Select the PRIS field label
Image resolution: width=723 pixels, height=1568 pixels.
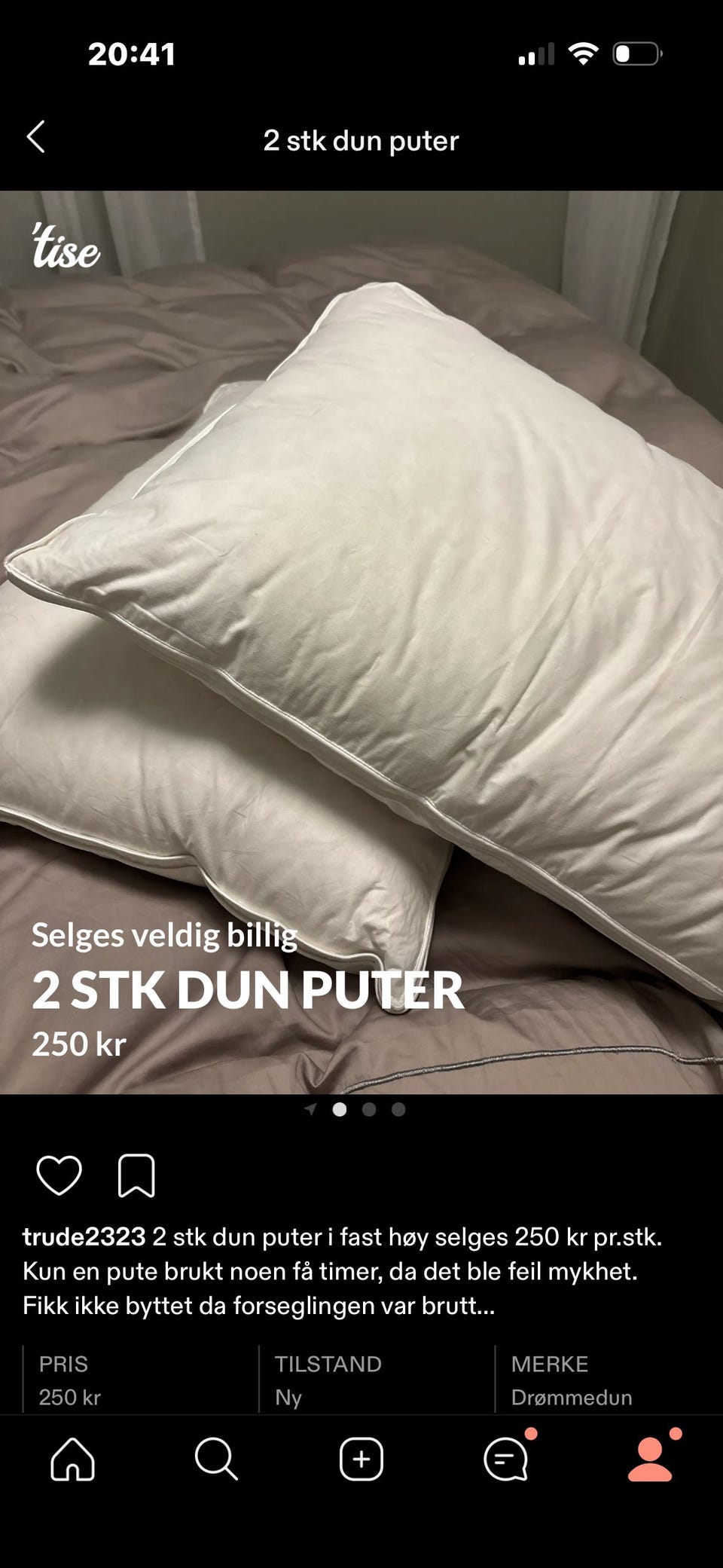(63, 1364)
